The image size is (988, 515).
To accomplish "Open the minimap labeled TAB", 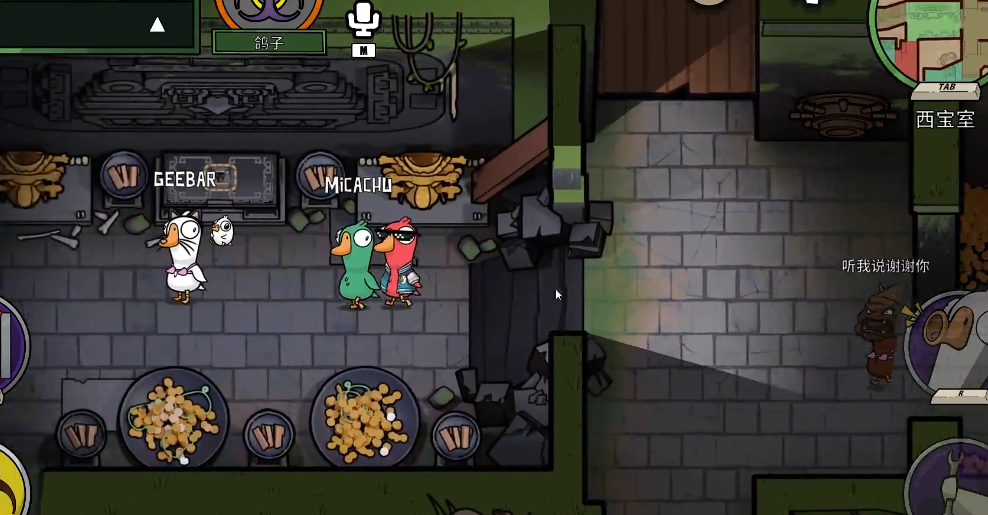I will coord(931,42).
